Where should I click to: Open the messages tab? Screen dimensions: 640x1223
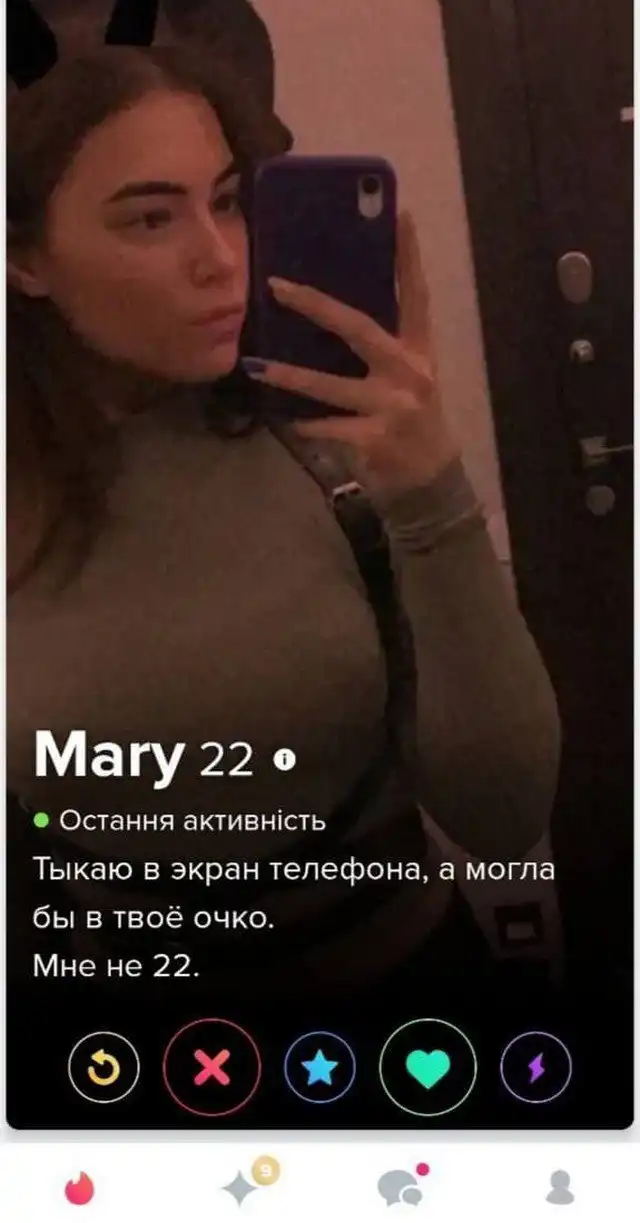[x=400, y=1186]
